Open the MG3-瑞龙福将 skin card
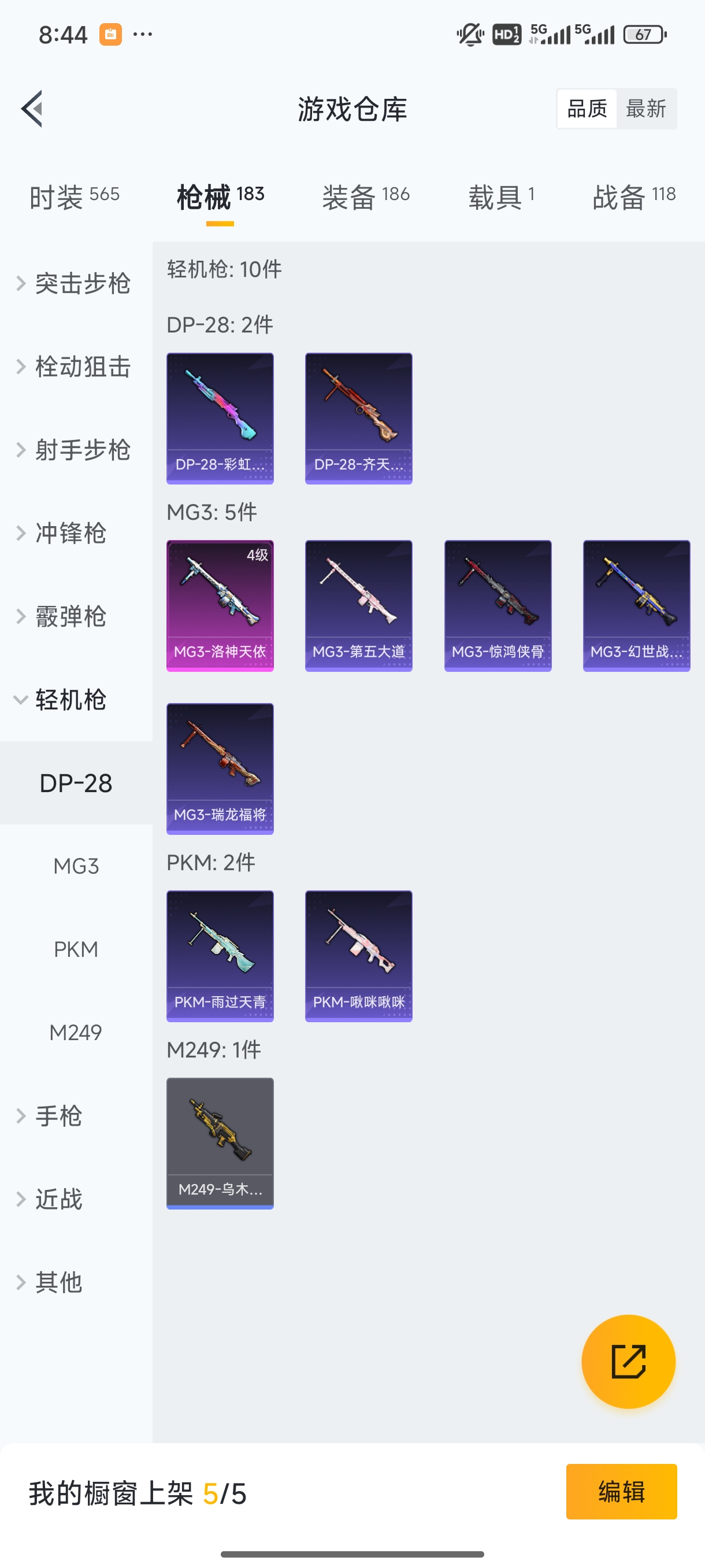Image resolution: width=705 pixels, height=1568 pixels. [220, 770]
